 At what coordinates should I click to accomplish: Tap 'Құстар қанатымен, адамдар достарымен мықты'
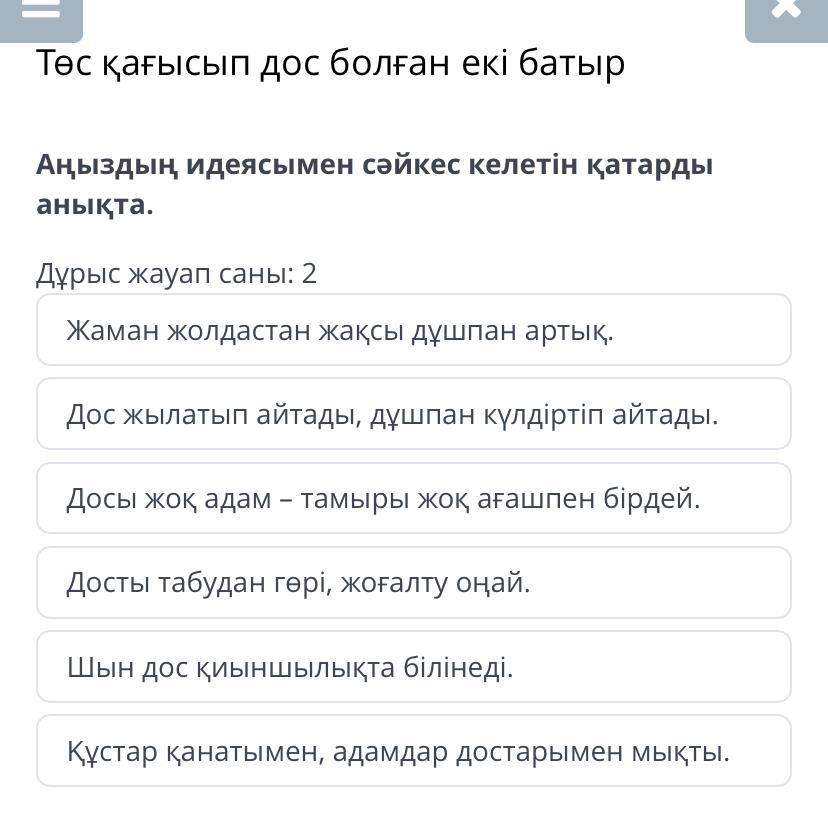coord(413,750)
